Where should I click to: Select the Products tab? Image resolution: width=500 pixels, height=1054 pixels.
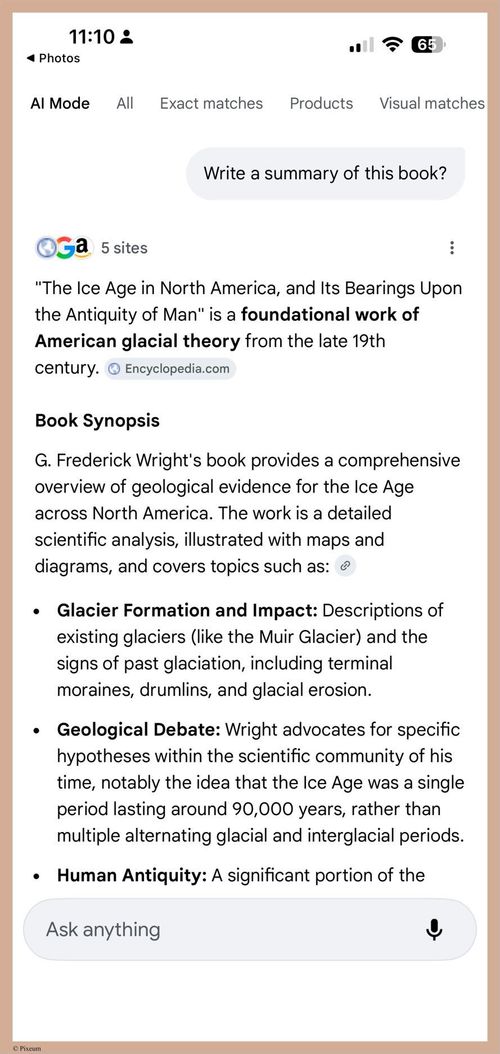point(321,104)
